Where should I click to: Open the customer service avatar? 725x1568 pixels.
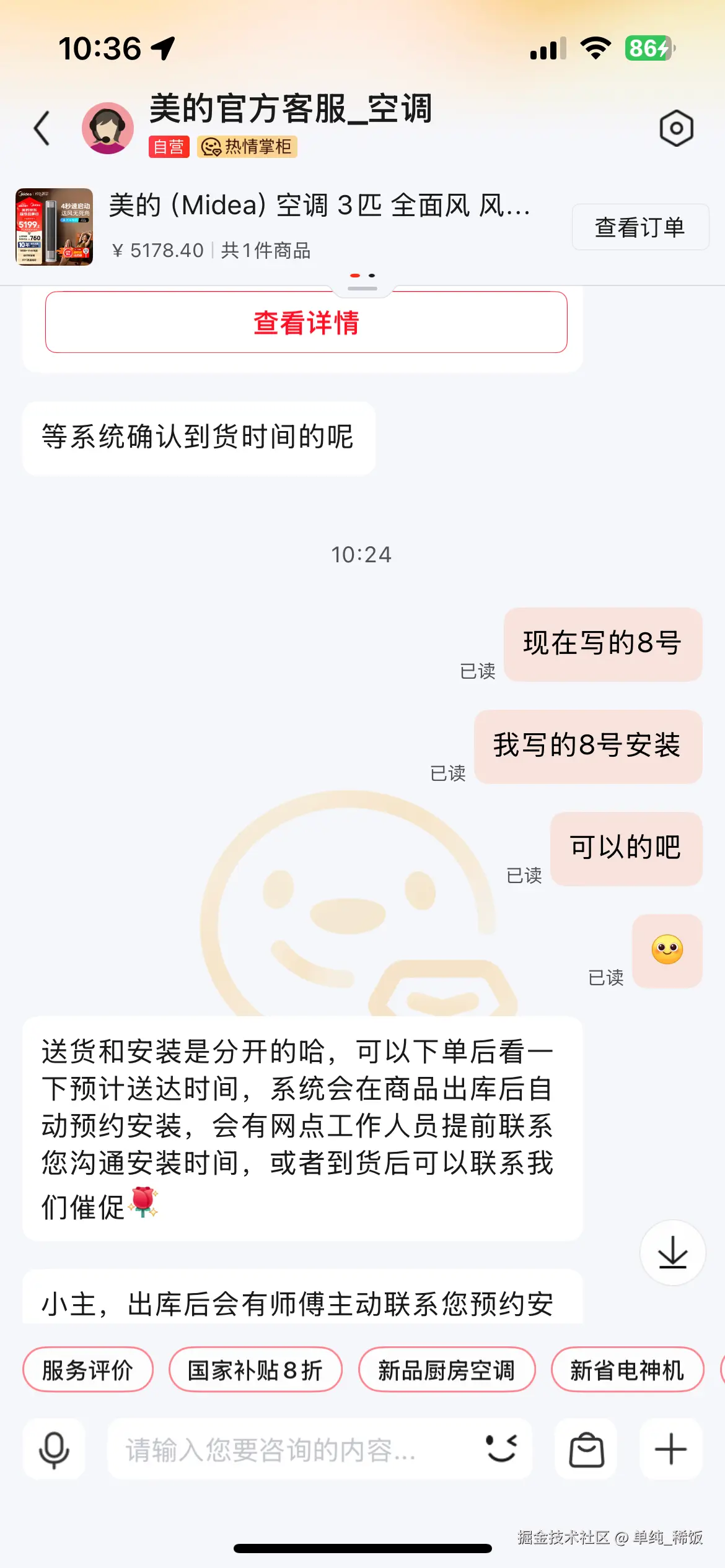point(108,127)
